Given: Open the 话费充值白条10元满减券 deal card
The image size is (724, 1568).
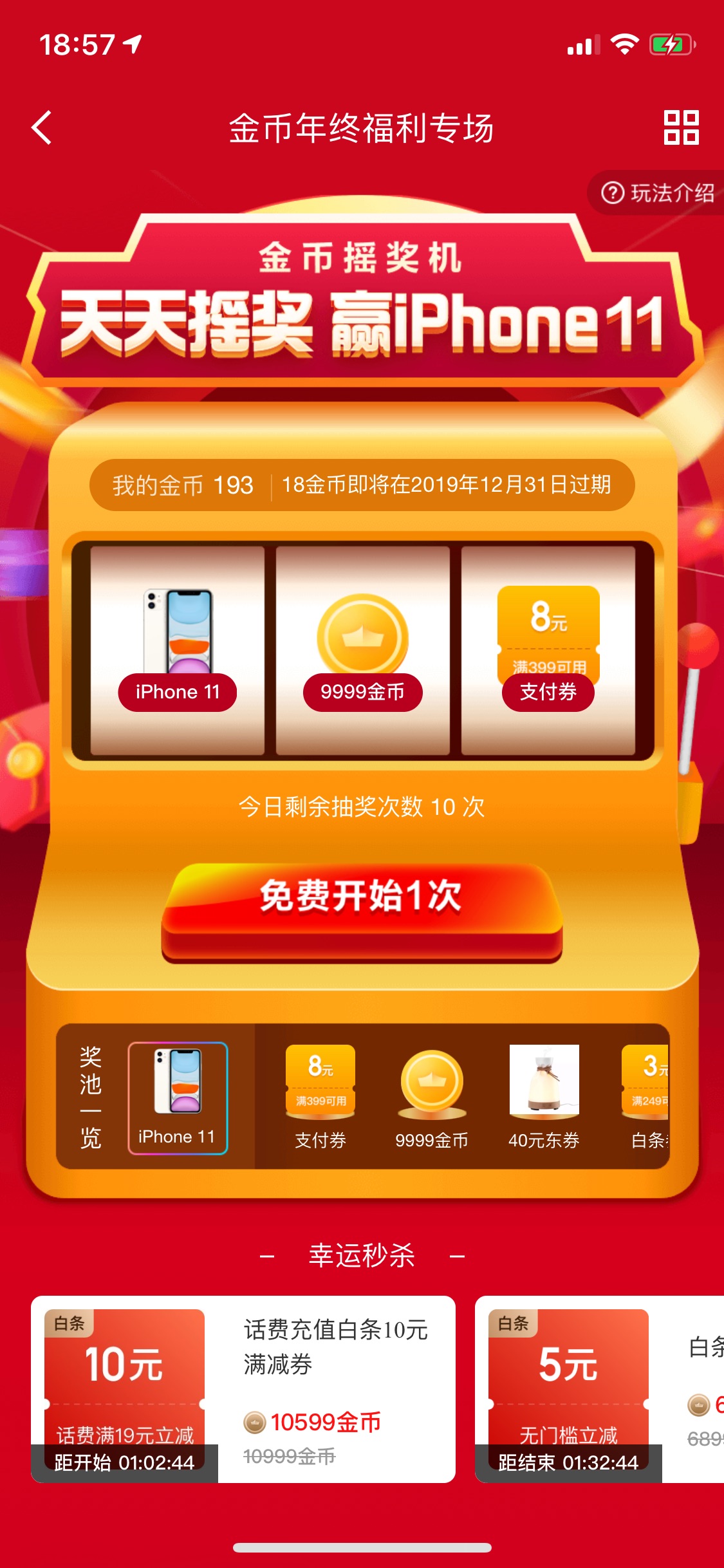Looking at the screenshot, I should pyautogui.click(x=243, y=1389).
